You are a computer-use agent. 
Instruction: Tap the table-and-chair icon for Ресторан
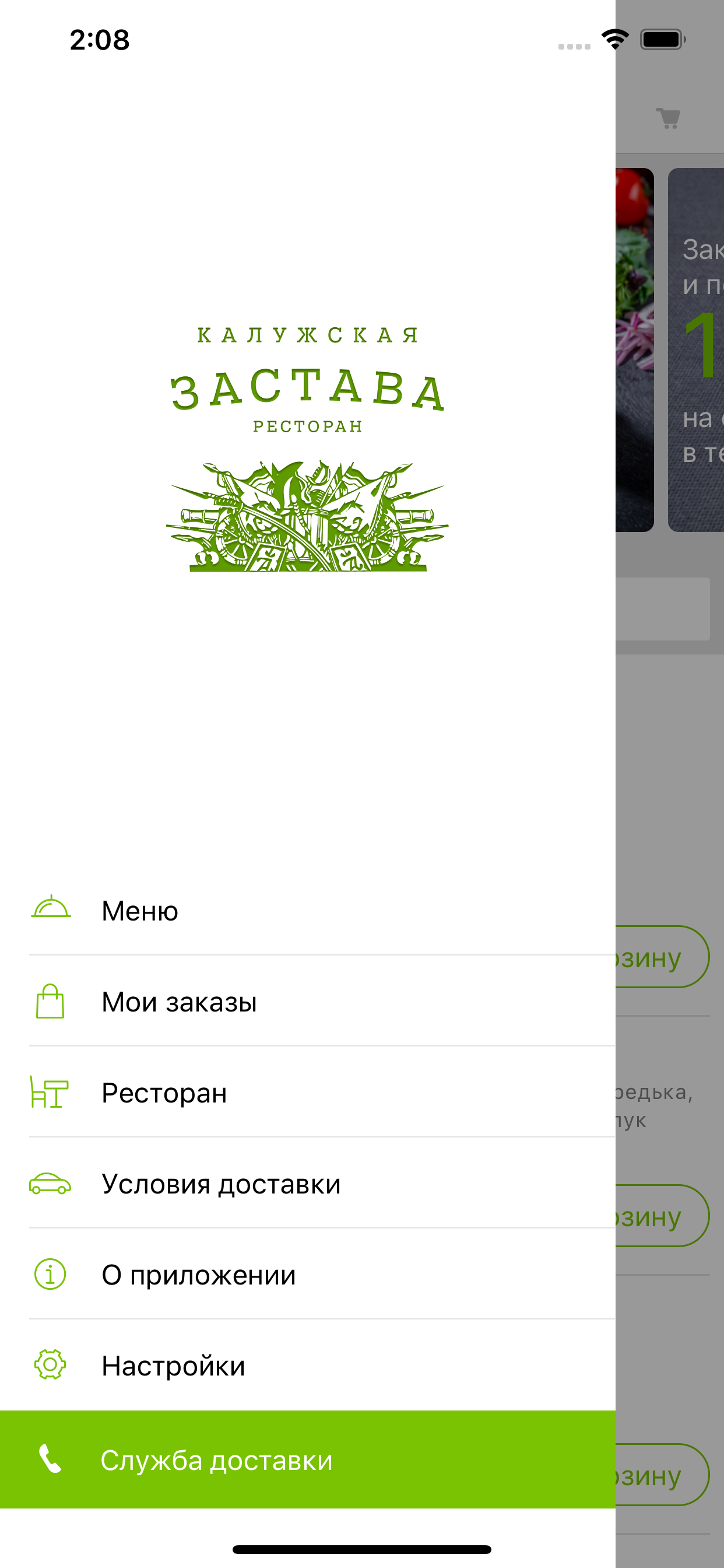[x=50, y=1092]
